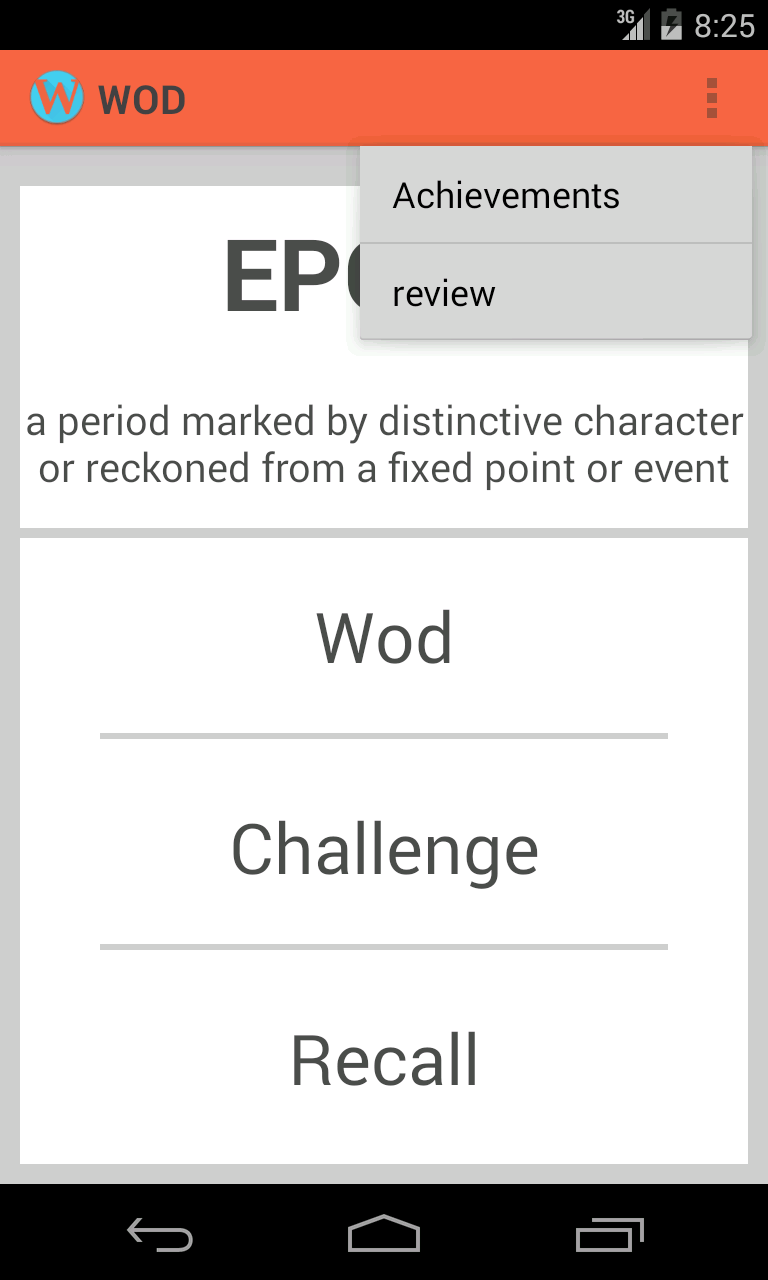Open the Wod section
768x1280 pixels.
point(384,637)
